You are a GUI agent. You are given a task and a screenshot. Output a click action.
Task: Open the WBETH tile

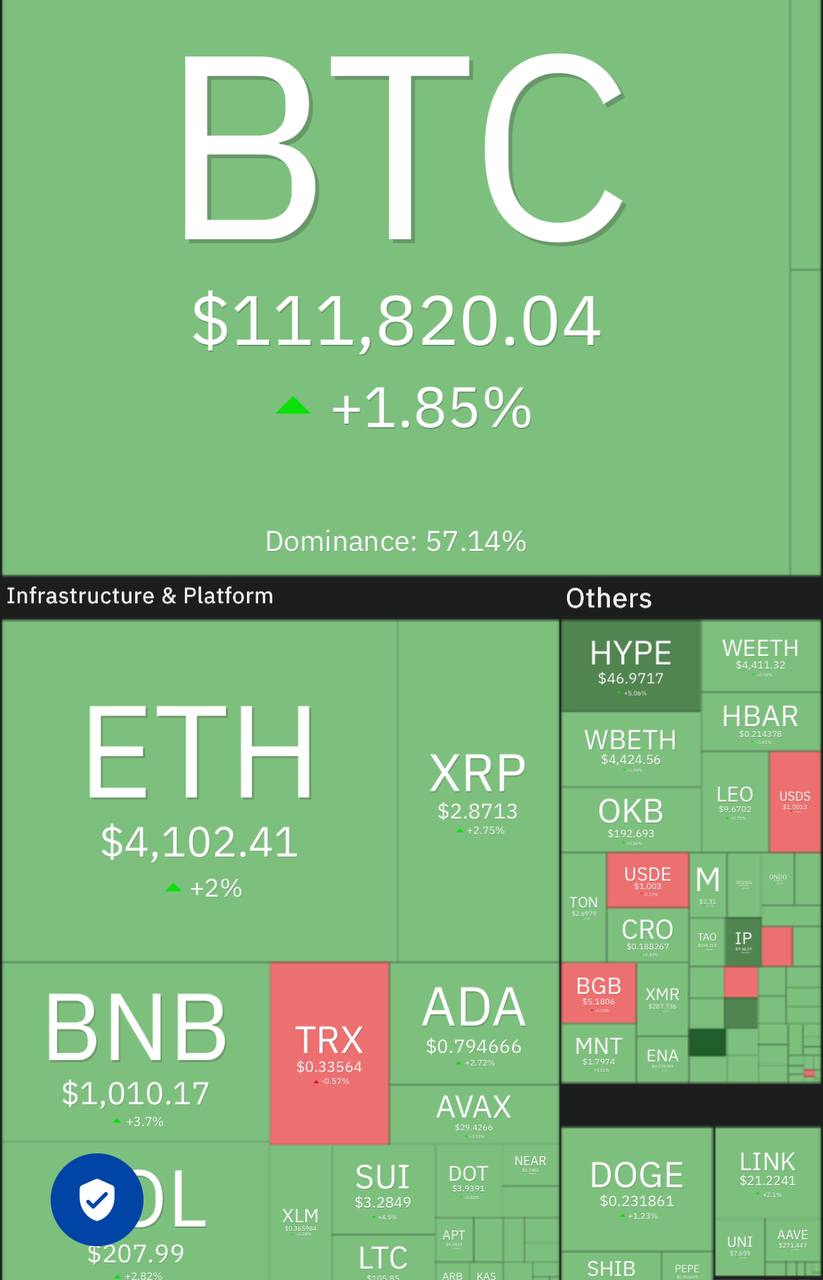pos(630,748)
